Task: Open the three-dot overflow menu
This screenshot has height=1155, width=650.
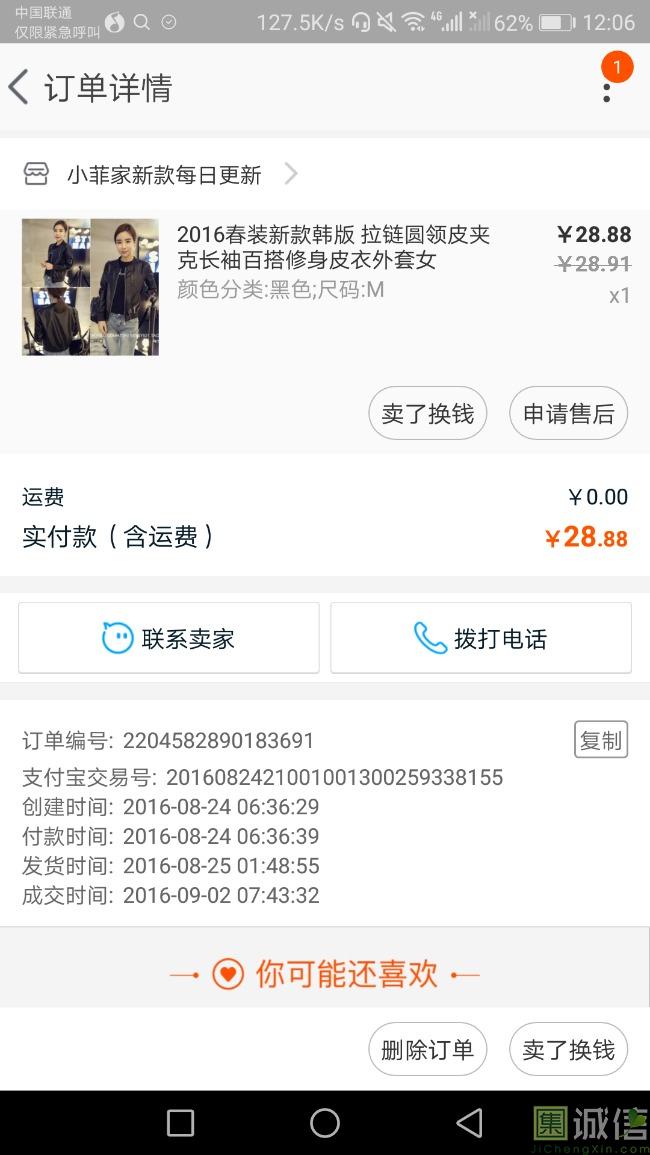Action: pyautogui.click(x=607, y=92)
